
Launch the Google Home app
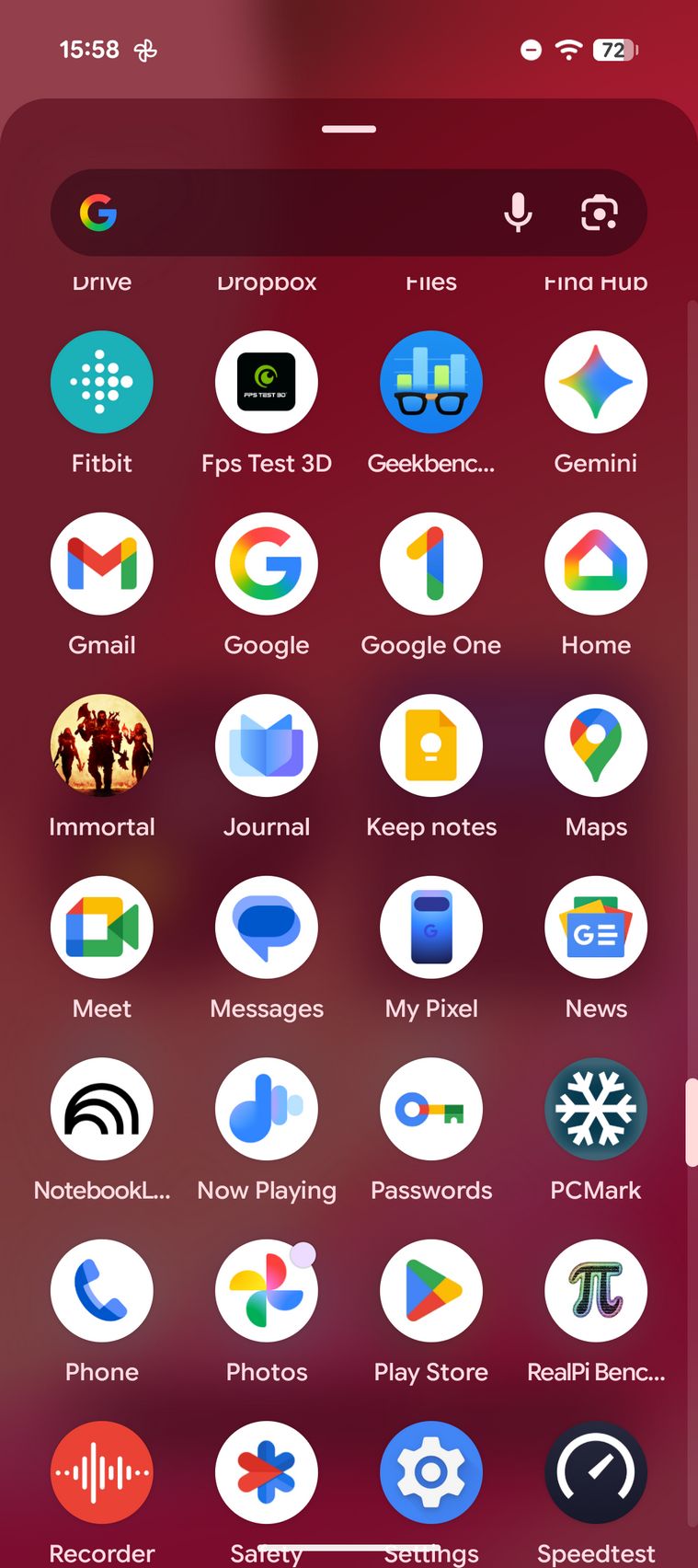[x=596, y=564]
